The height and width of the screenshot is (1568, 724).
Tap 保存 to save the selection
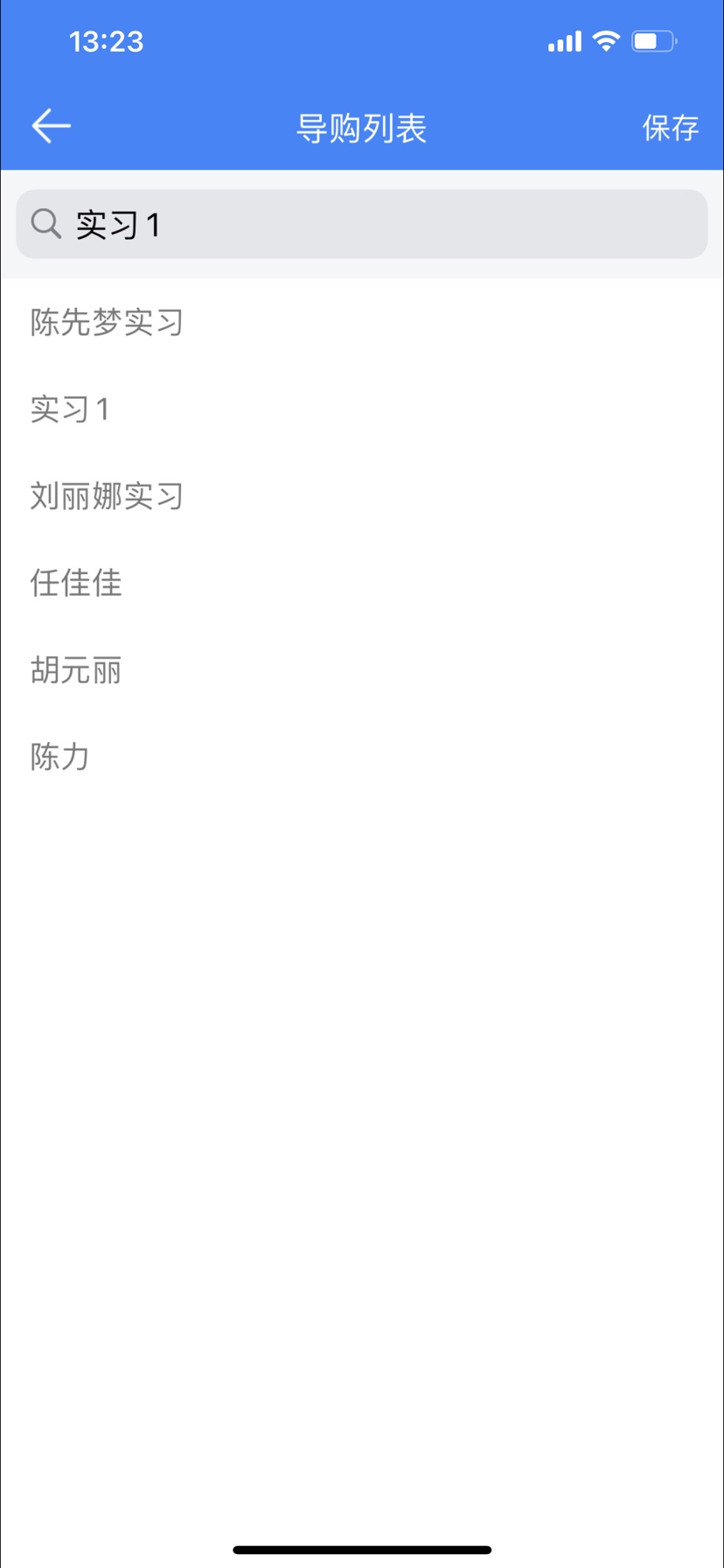click(670, 128)
